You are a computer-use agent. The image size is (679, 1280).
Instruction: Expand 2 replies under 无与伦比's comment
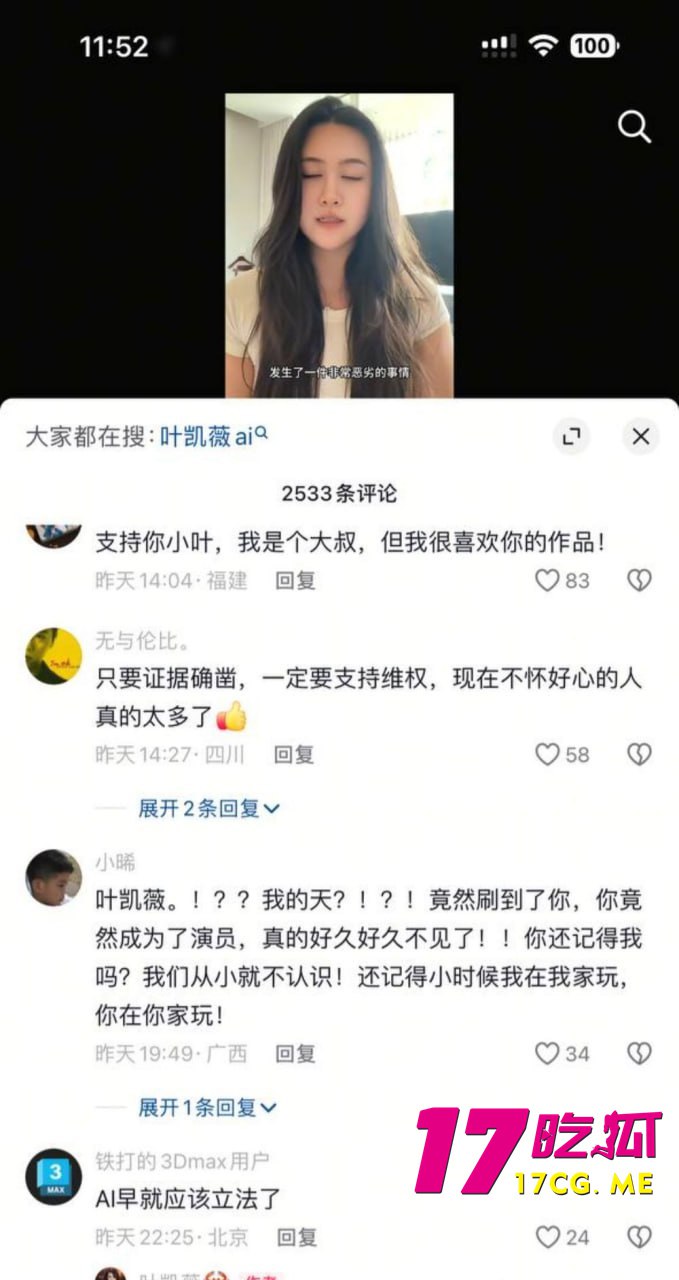pyautogui.click(x=208, y=808)
